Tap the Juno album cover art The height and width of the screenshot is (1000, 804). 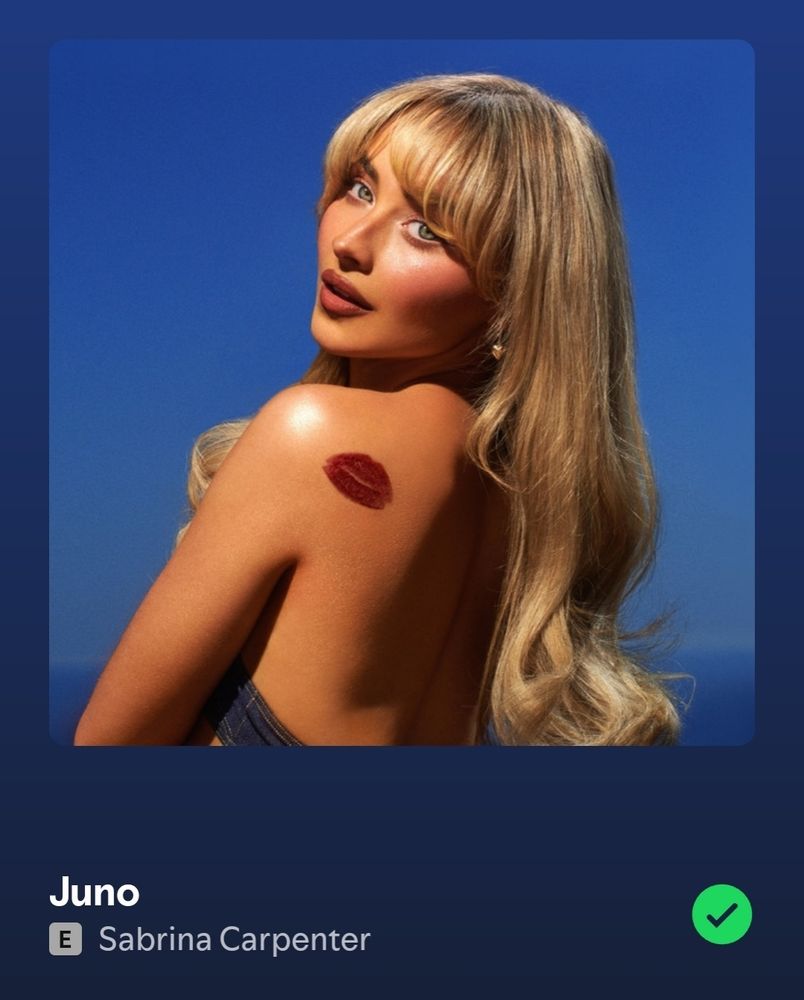(402, 392)
